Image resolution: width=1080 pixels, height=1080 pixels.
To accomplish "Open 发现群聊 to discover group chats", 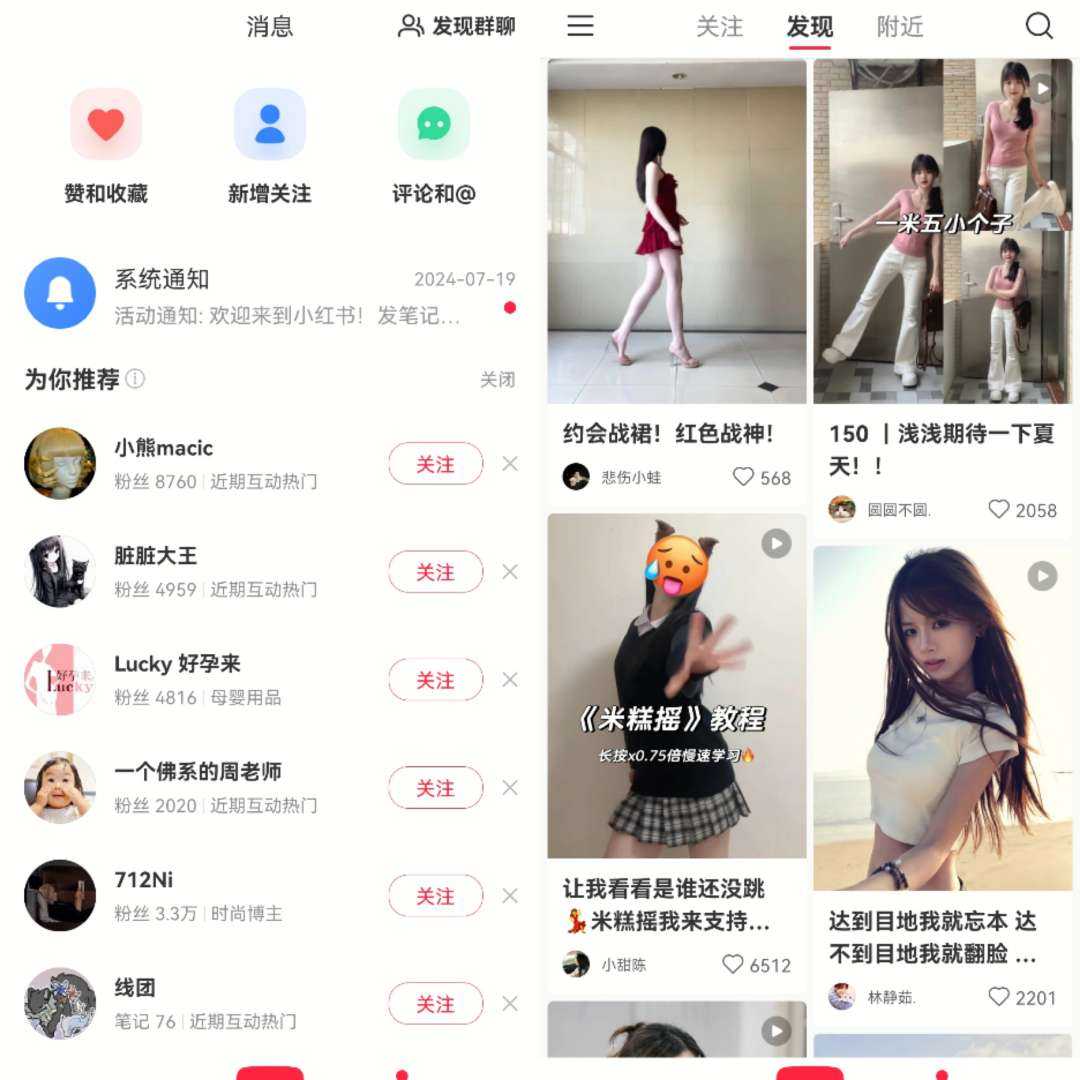I will pos(457,26).
